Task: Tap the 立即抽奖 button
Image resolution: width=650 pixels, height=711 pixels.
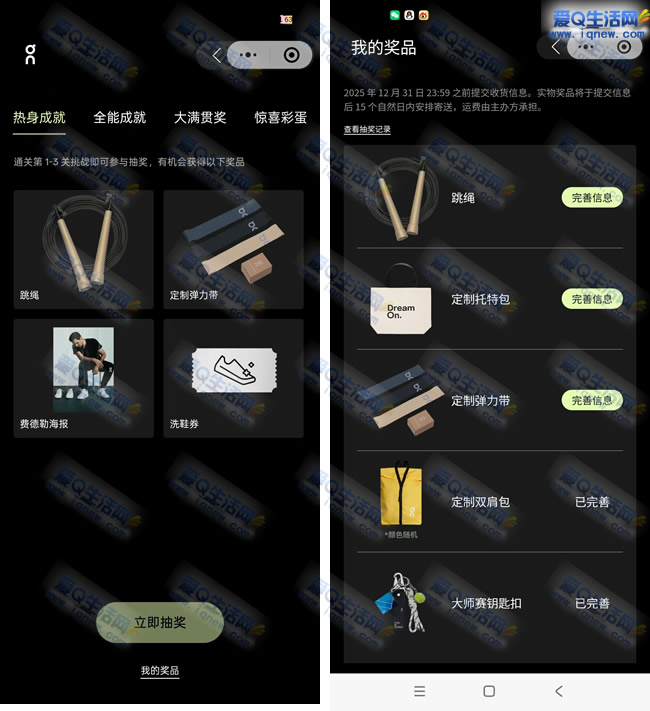Action: click(160, 622)
